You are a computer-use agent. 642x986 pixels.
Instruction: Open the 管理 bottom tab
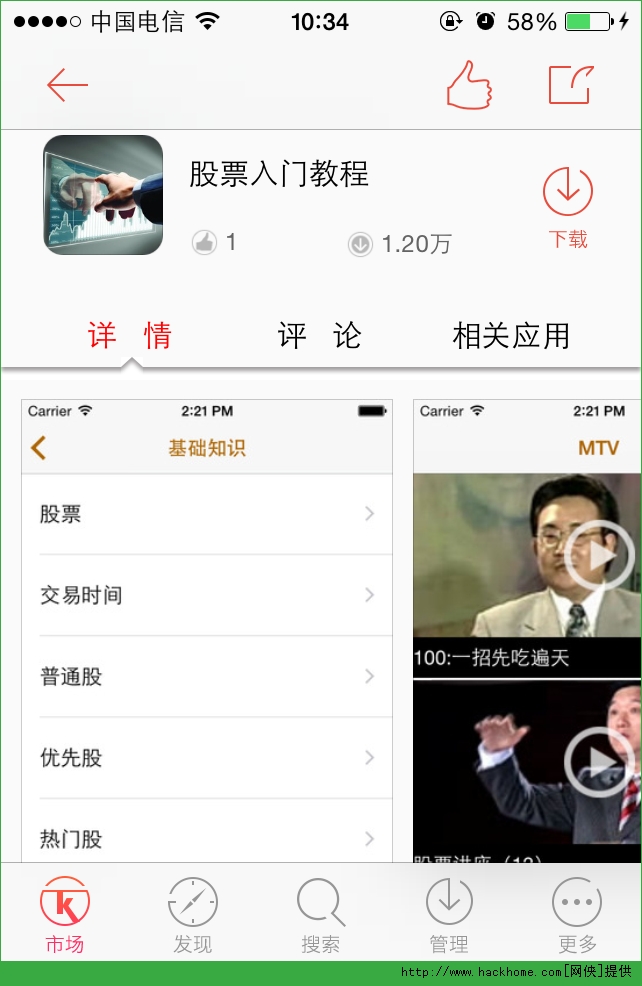(449, 915)
